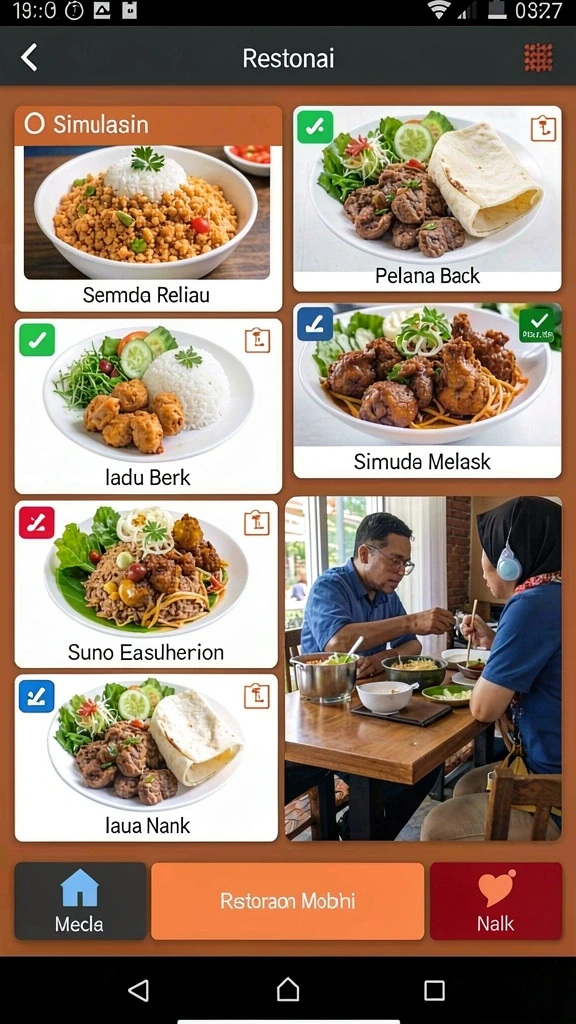Go back using the top-left arrow
The image size is (576, 1024).
(29, 57)
